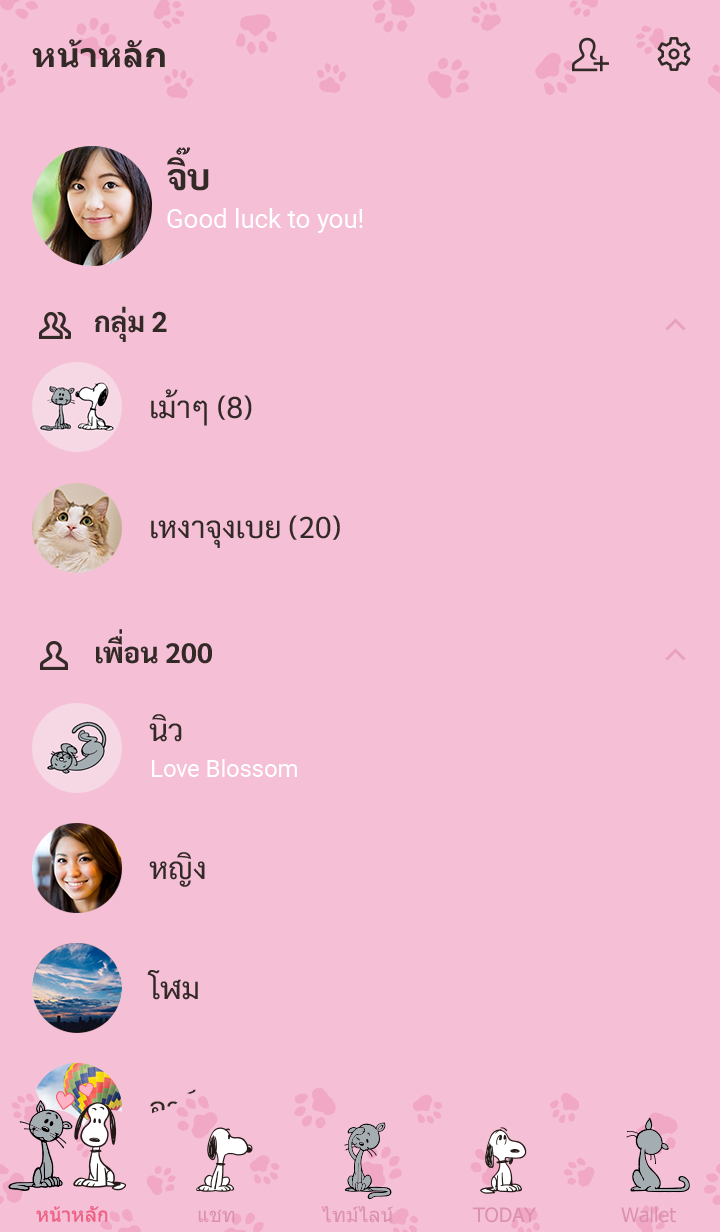Open the Wallet tab
This screenshot has height=1232, width=720.
pos(648,1170)
